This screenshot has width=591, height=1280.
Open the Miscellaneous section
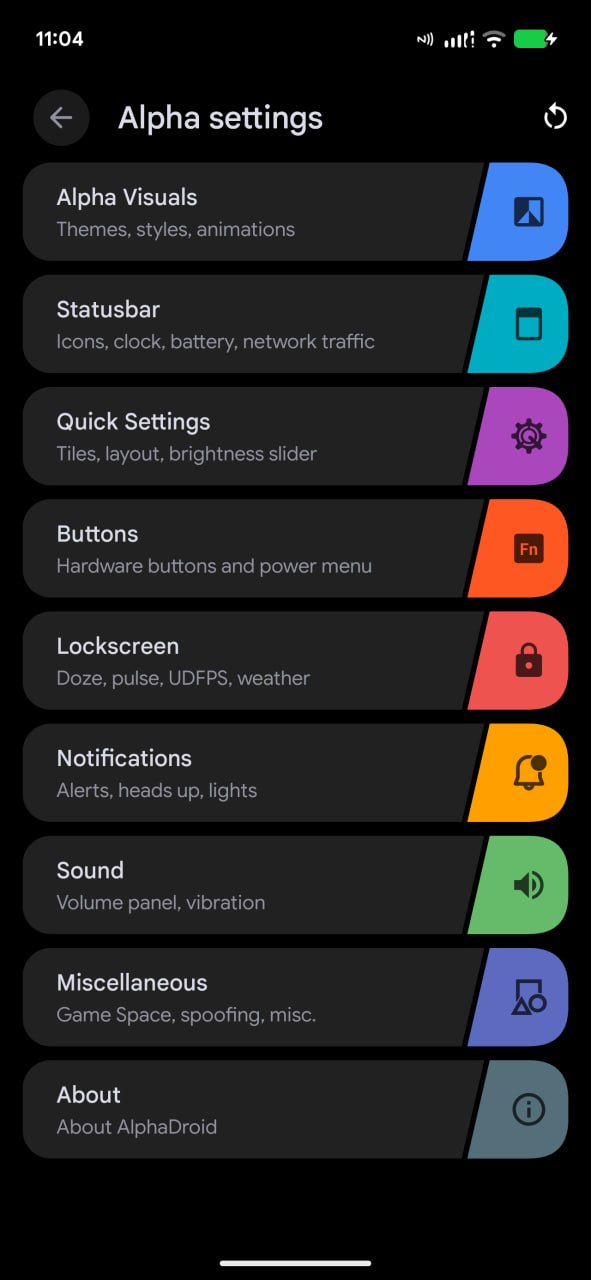point(296,997)
